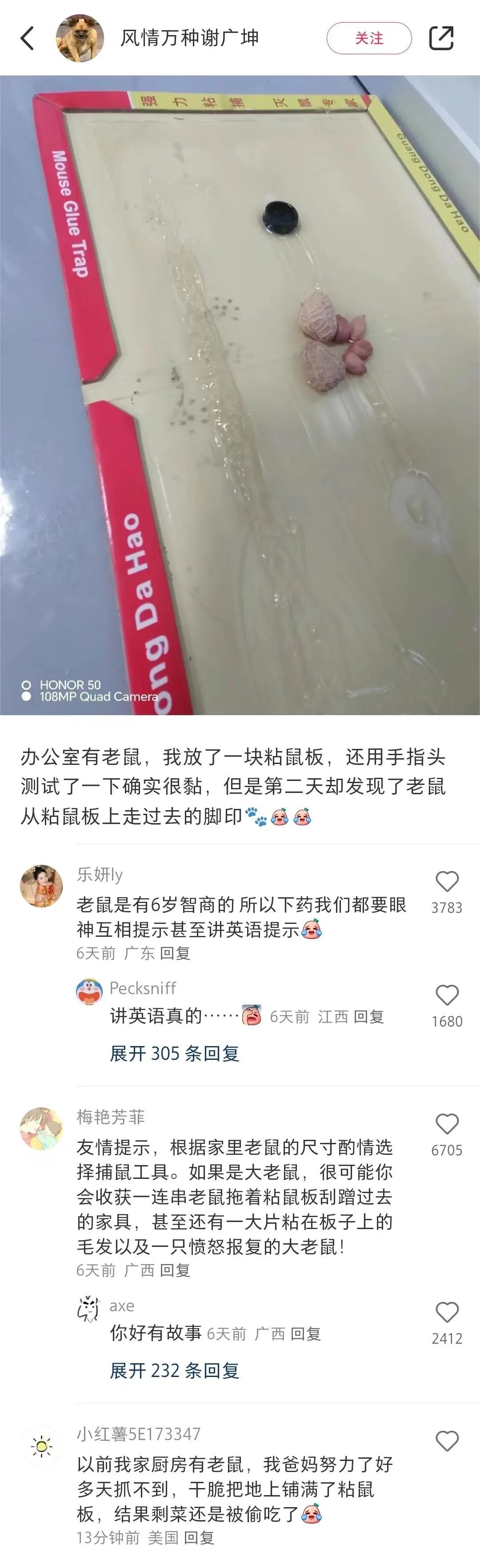The width and height of the screenshot is (480, 1568).
Task: Open the glue trap photo full screen
Action: tap(240, 394)
